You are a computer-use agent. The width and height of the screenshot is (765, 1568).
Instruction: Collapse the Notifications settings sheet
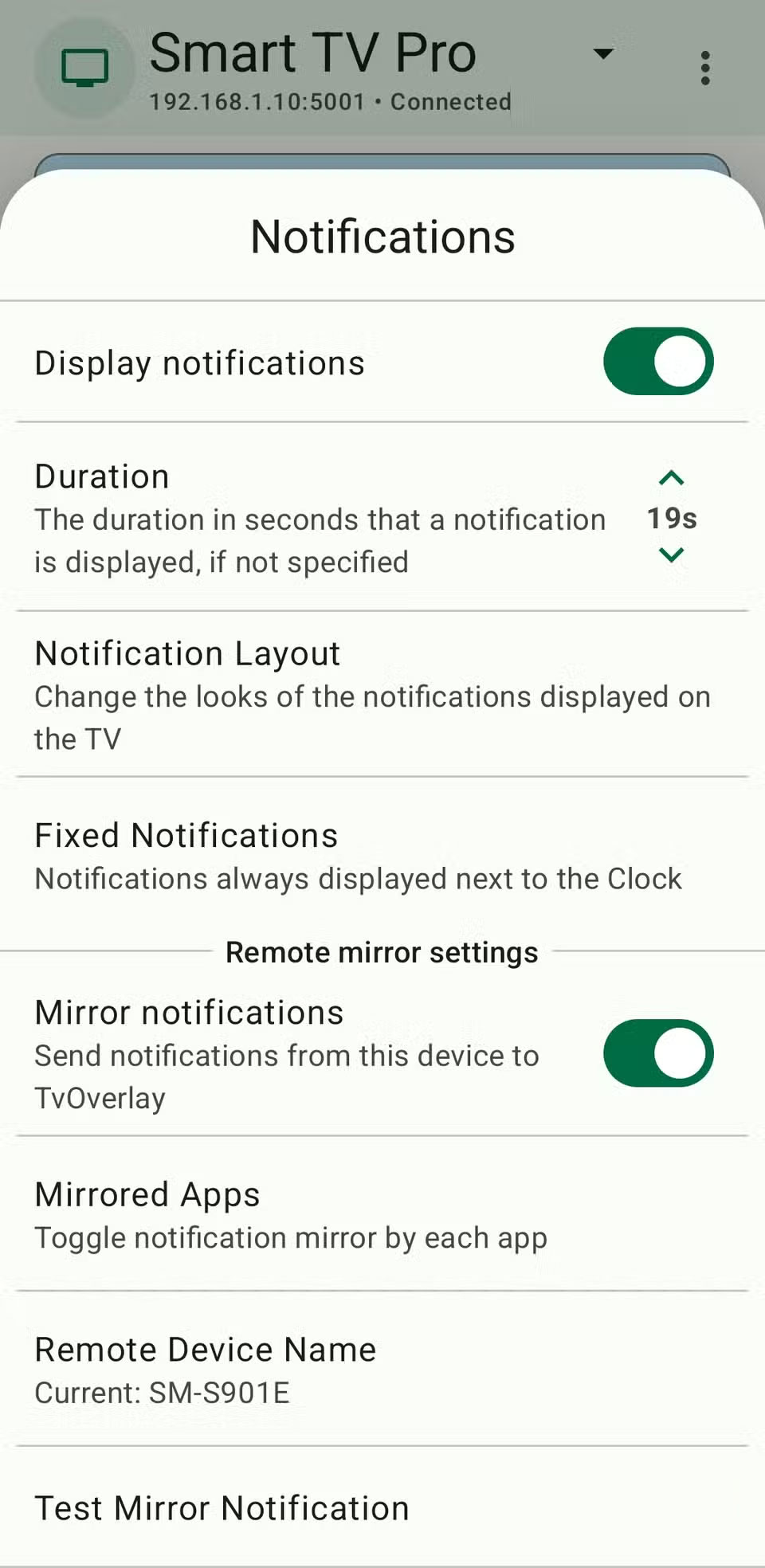point(381,236)
